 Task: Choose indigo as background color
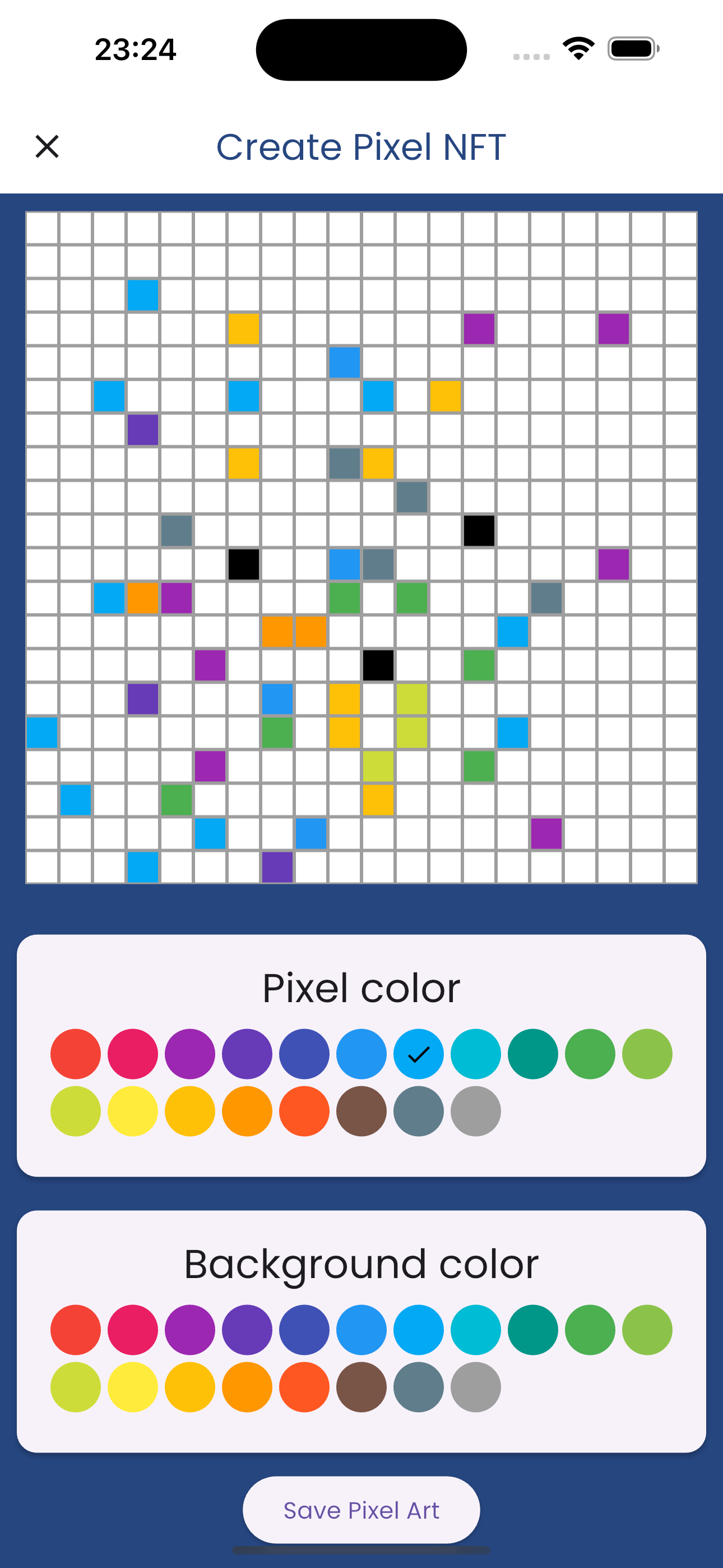304,1330
